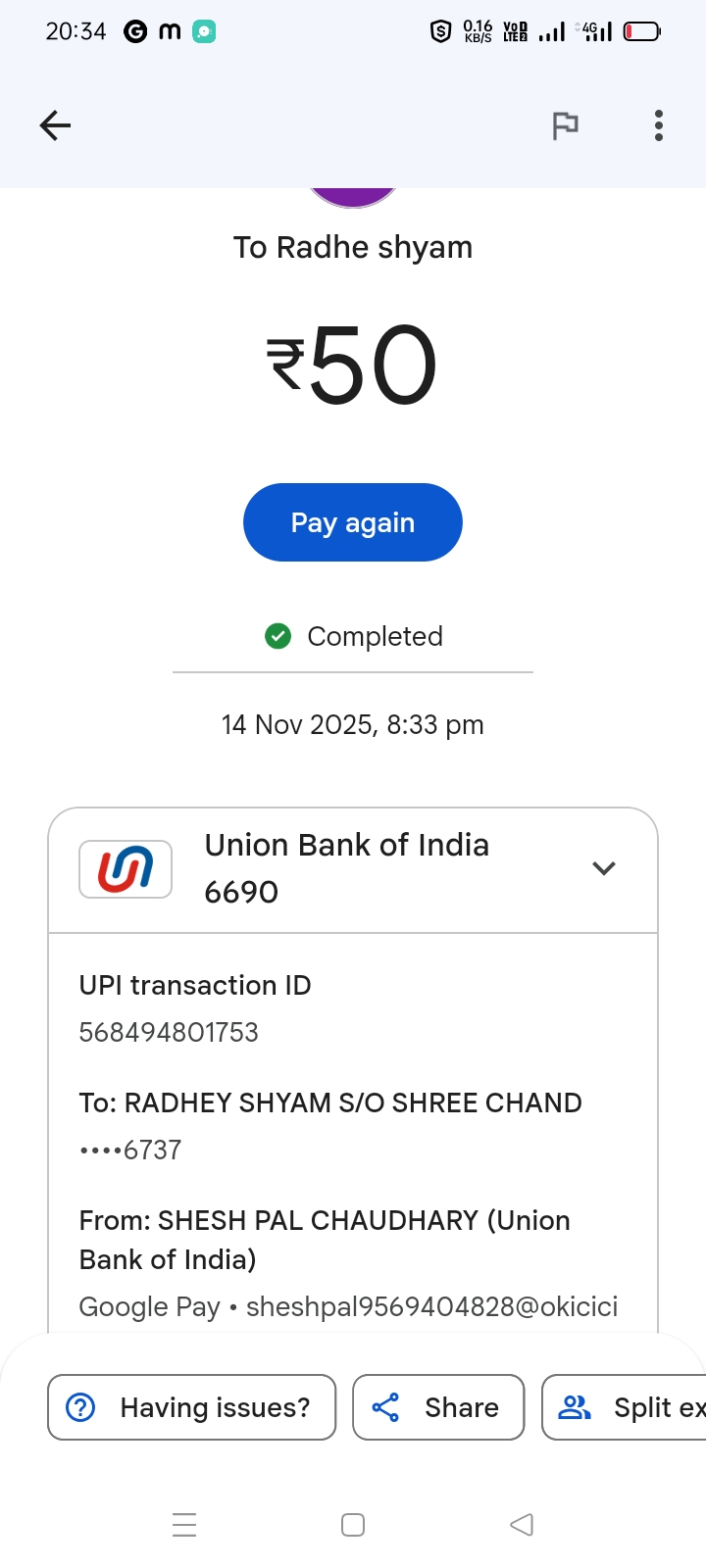Image resolution: width=706 pixels, height=1568 pixels.
Task: Open Having issues? help
Action: (x=192, y=1407)
